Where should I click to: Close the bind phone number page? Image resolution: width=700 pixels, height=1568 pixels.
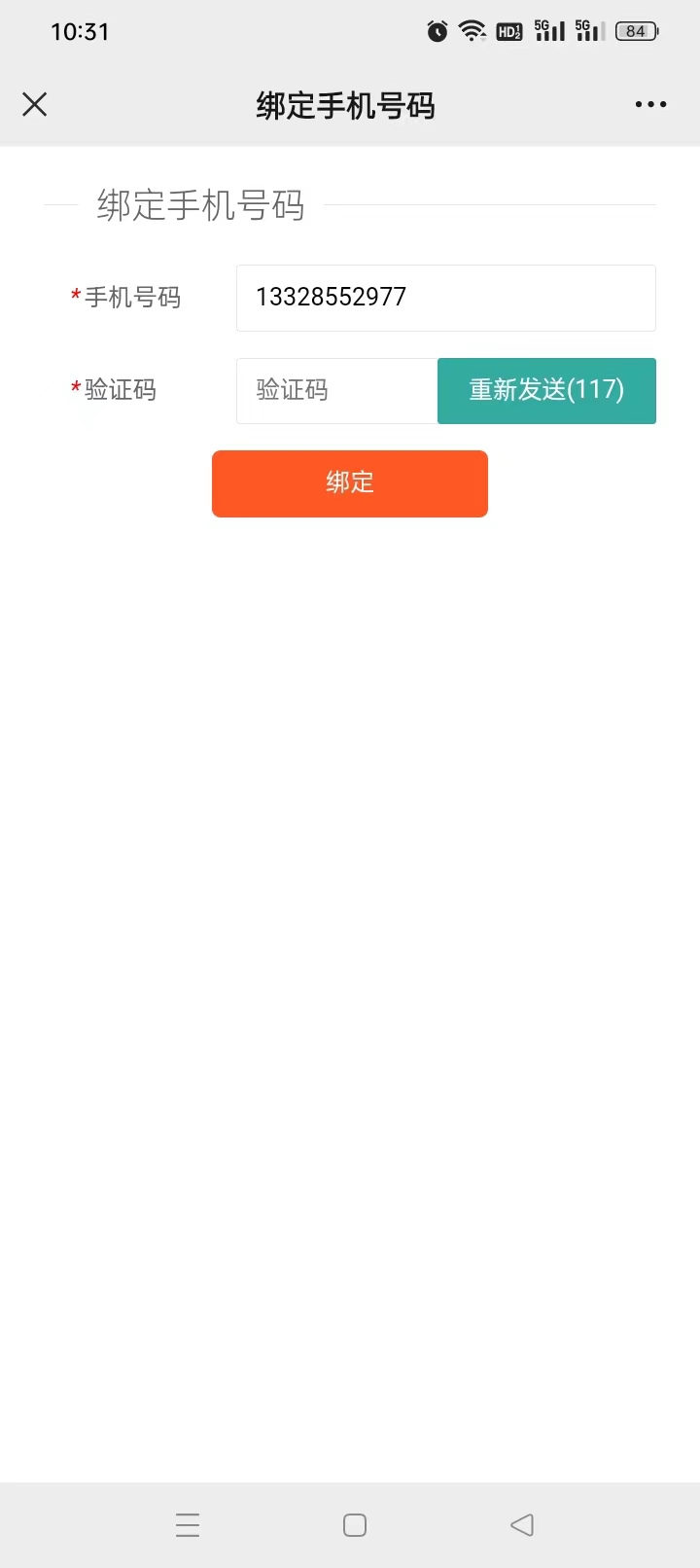coord(35,104)
